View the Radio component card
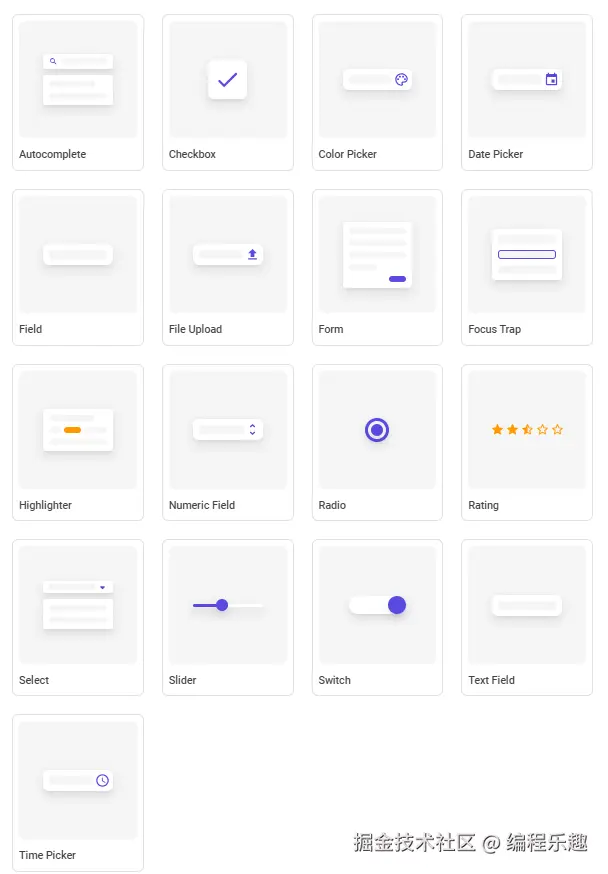Screen dimensions: 608x874 [377, 442]
